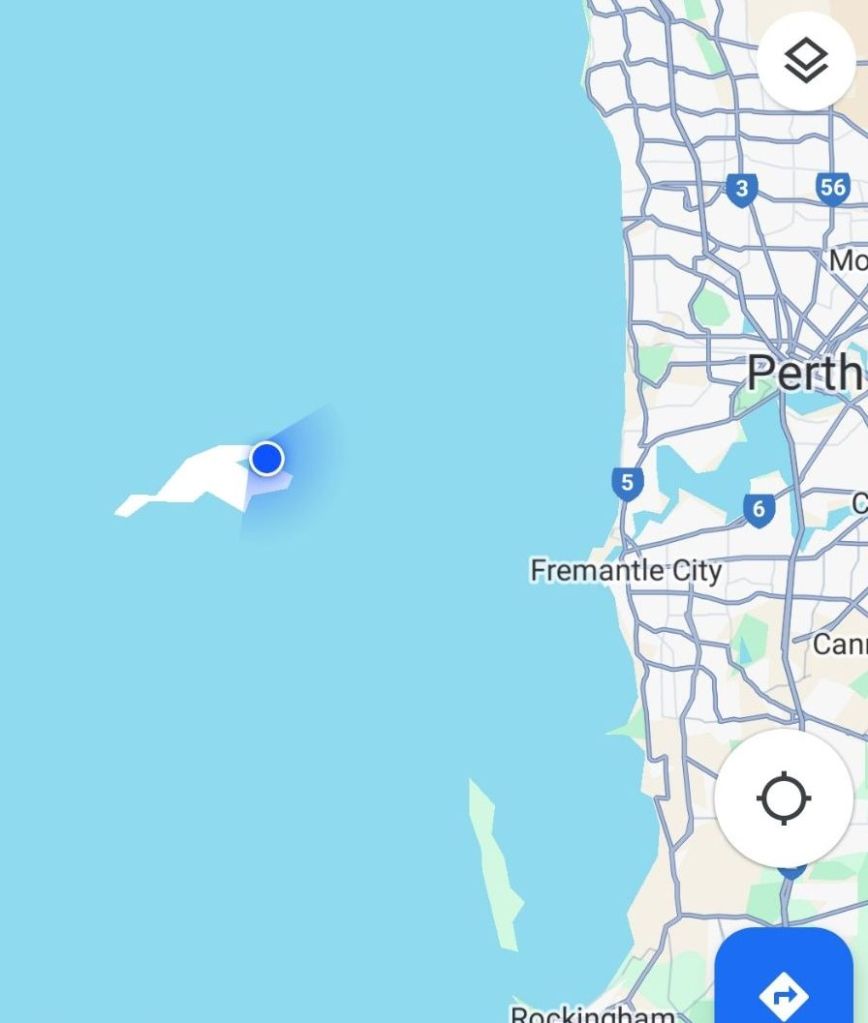868x1023 pixels.
Task: Tap the blue current location dot
Action: click(x=266, y=459)
